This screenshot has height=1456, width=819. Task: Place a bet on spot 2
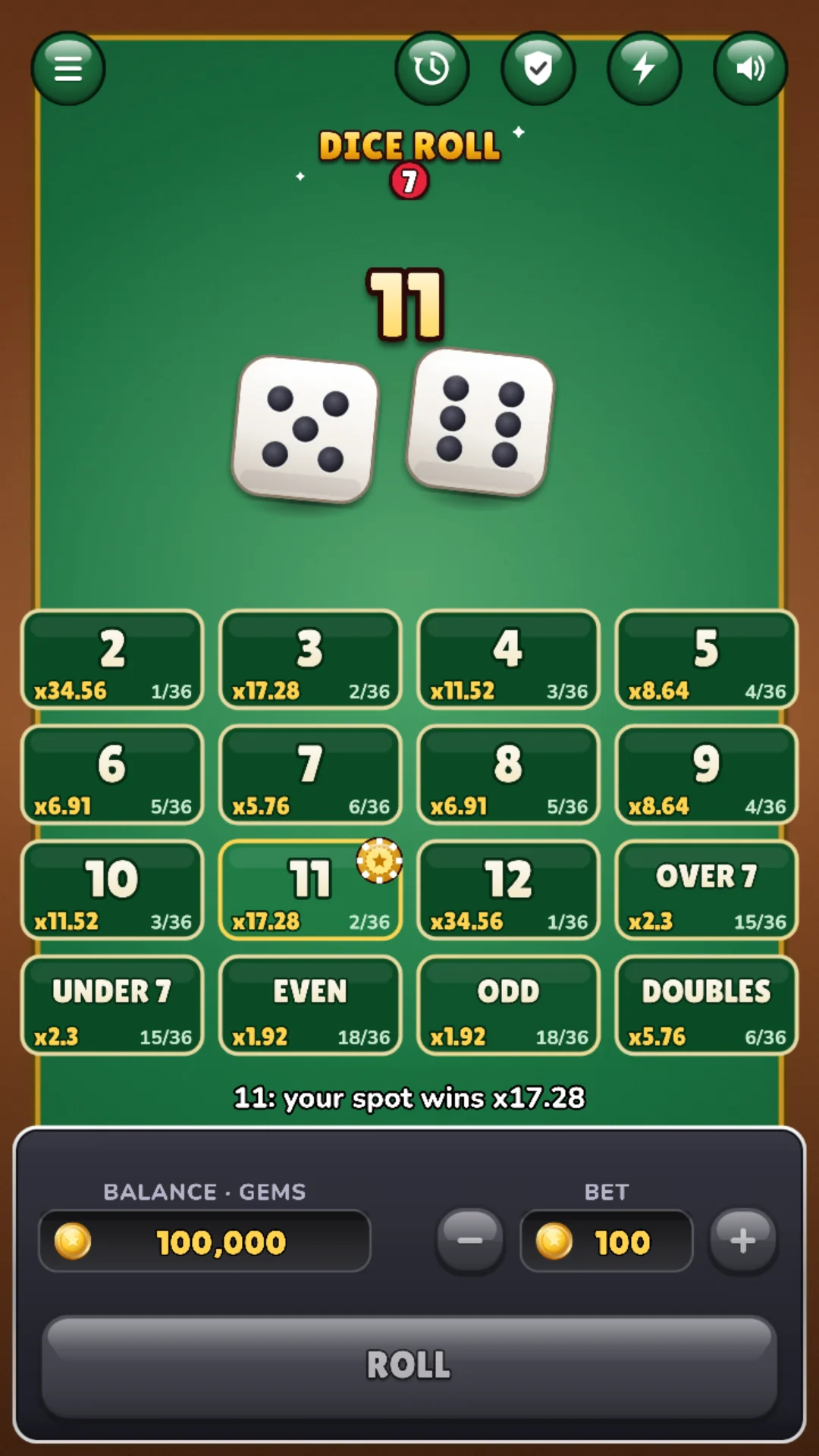pos(112,660)
